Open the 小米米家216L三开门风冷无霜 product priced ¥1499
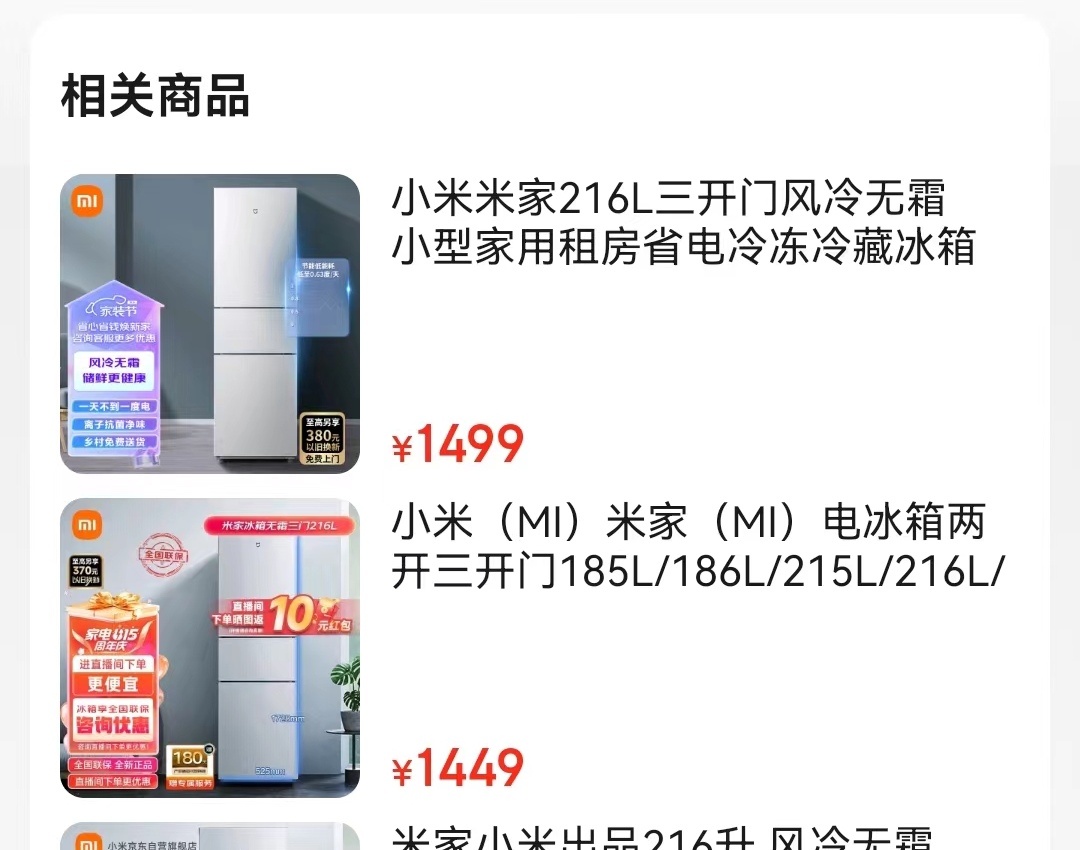This screenshot has height=850, width=1080. (x=667, y=223)
